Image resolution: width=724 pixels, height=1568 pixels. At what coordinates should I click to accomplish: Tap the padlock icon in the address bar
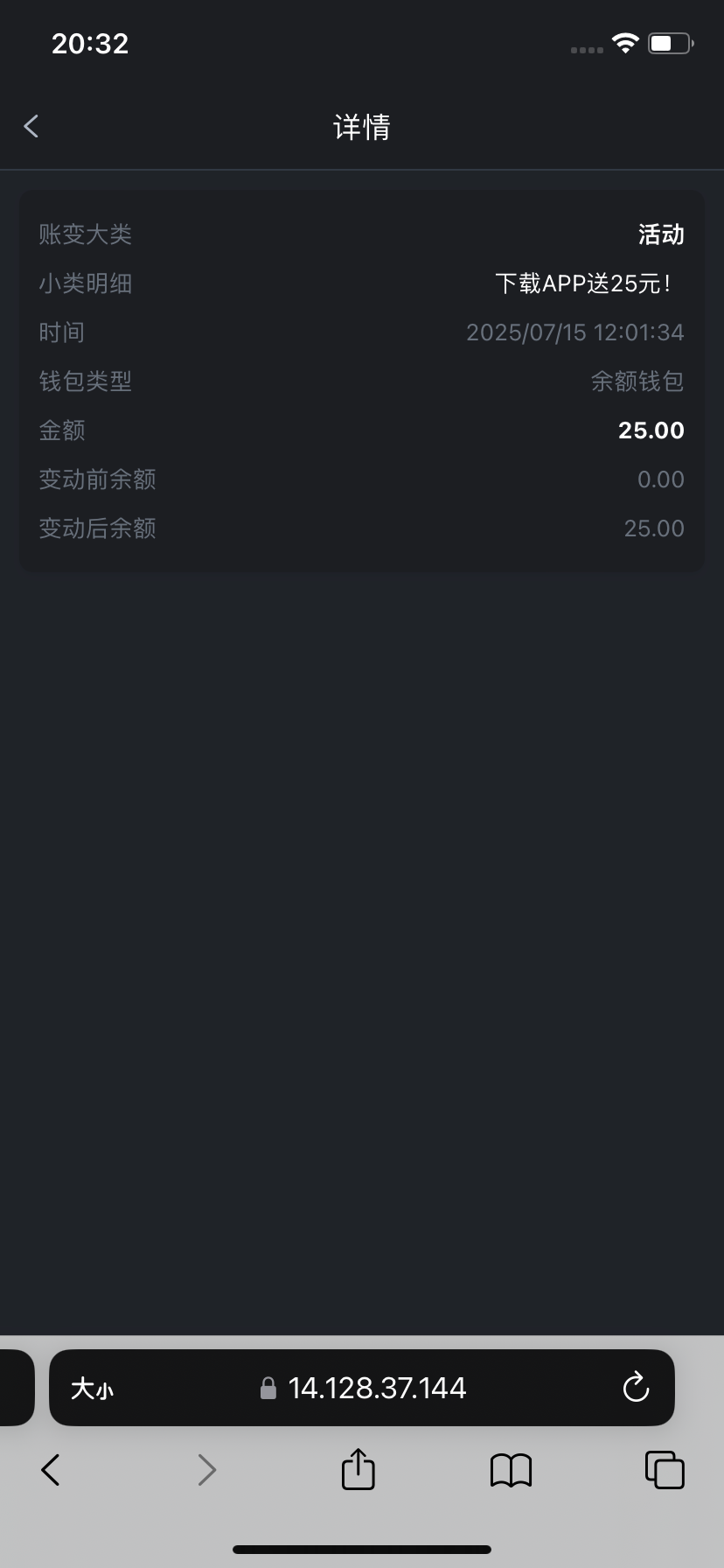[269, 1388]
